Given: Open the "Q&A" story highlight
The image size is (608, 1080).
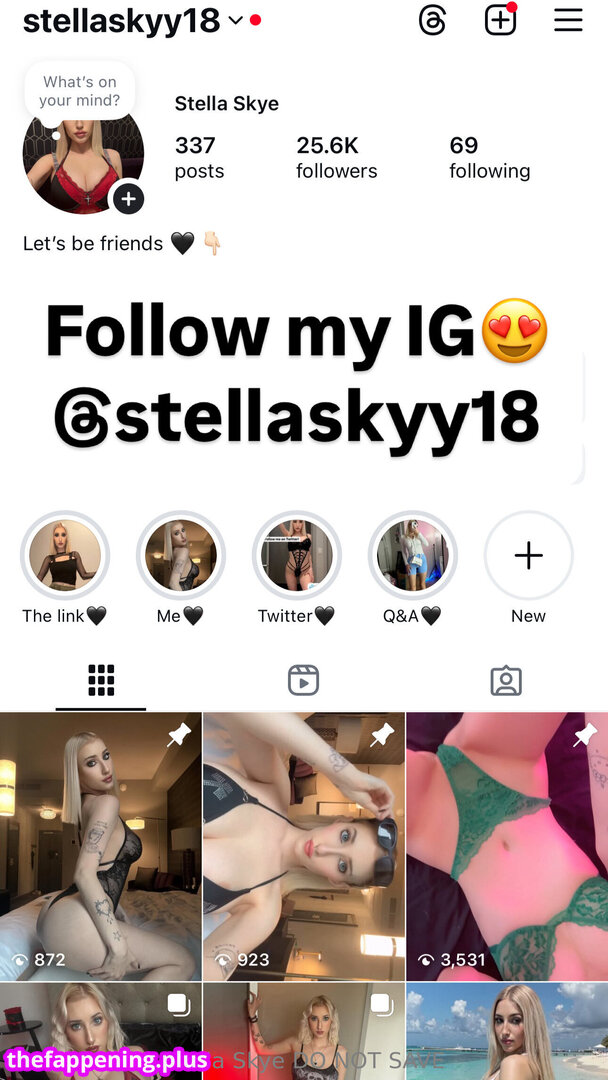Looking at the screenshot, I should point(413,555).
